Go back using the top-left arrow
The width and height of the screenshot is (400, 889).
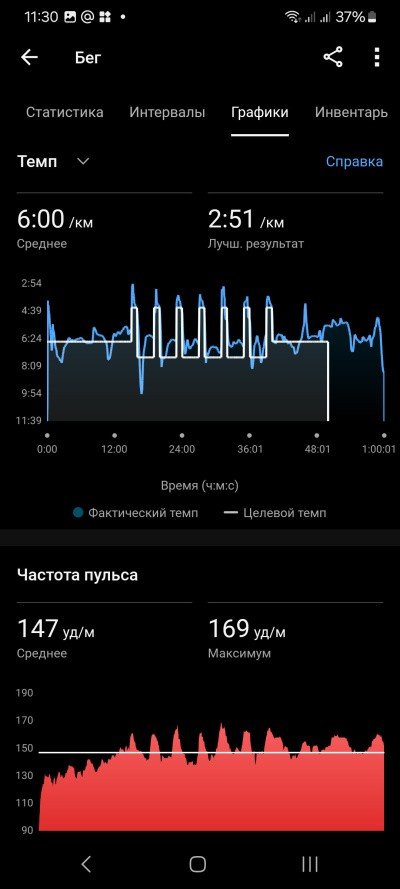pos(29,57)
